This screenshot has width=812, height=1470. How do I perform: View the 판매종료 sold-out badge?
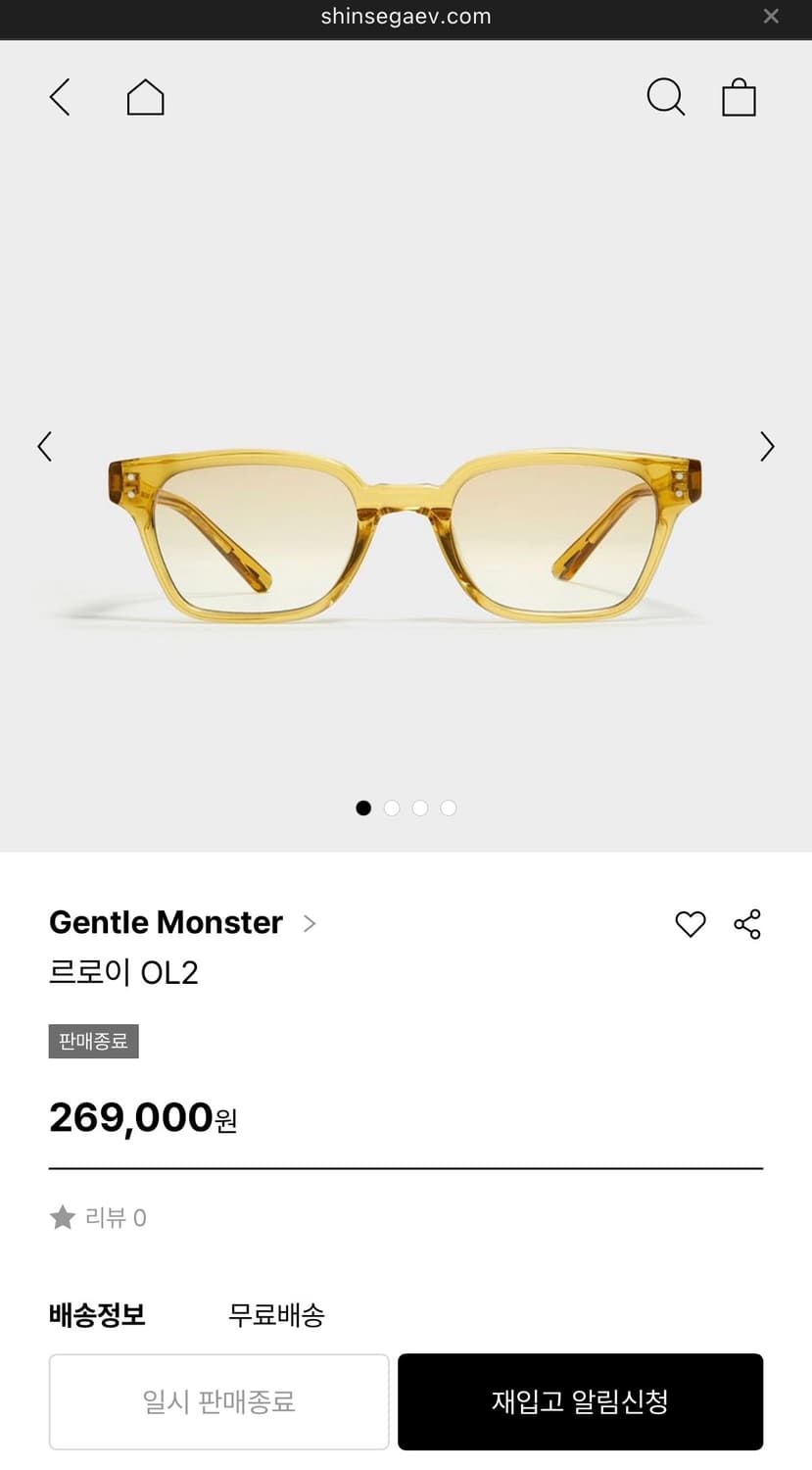[93, 1041]
